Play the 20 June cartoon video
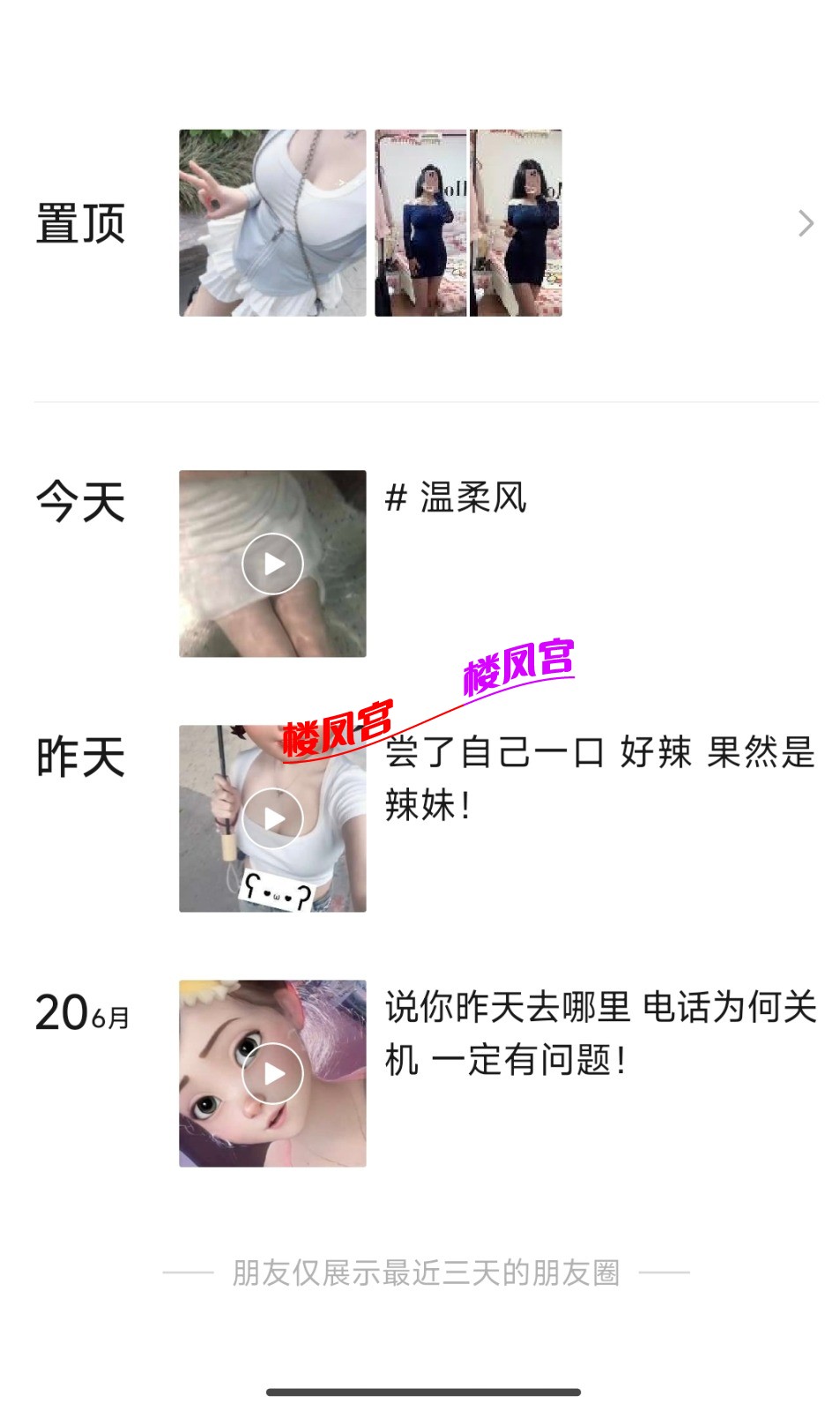Screen dimensions: 840x1411 [x=272, y=1073]
